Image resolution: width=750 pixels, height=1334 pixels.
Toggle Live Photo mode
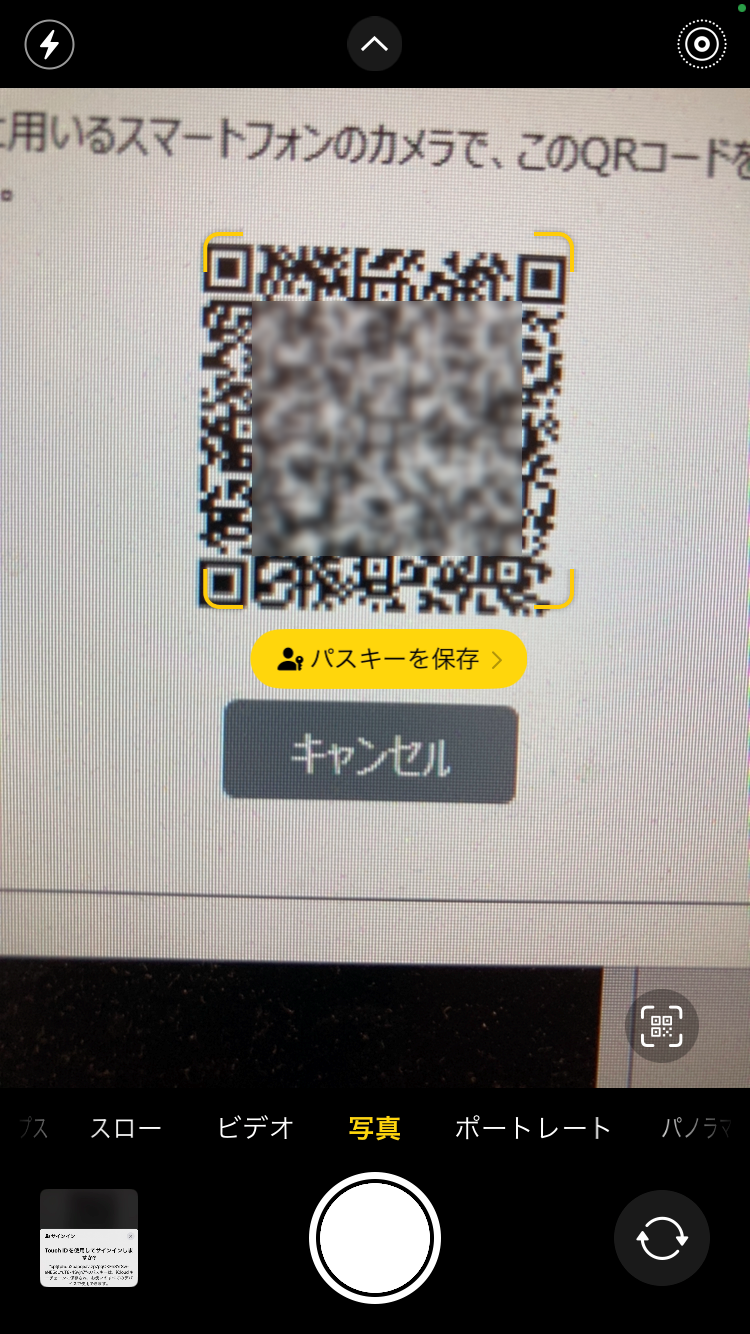[x=701, y=45]
